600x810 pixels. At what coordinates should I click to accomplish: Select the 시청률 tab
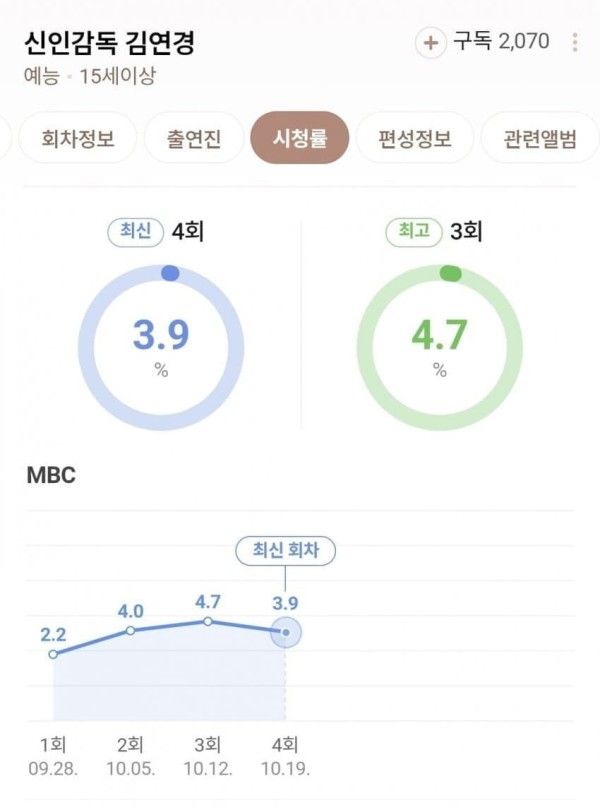click(x=300, y=139)
